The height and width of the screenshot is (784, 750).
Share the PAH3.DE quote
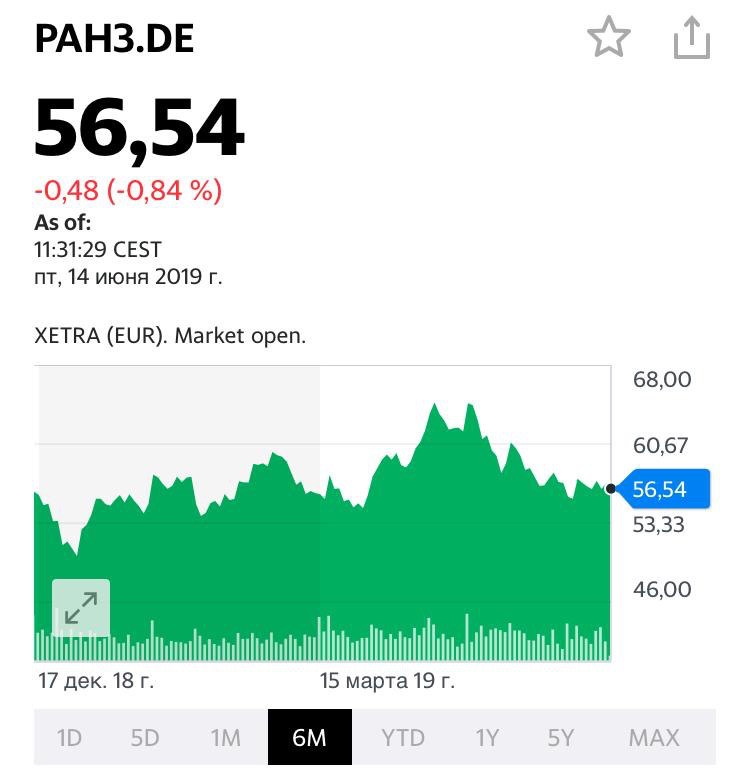pyautogui.click(x=691, y=39)
